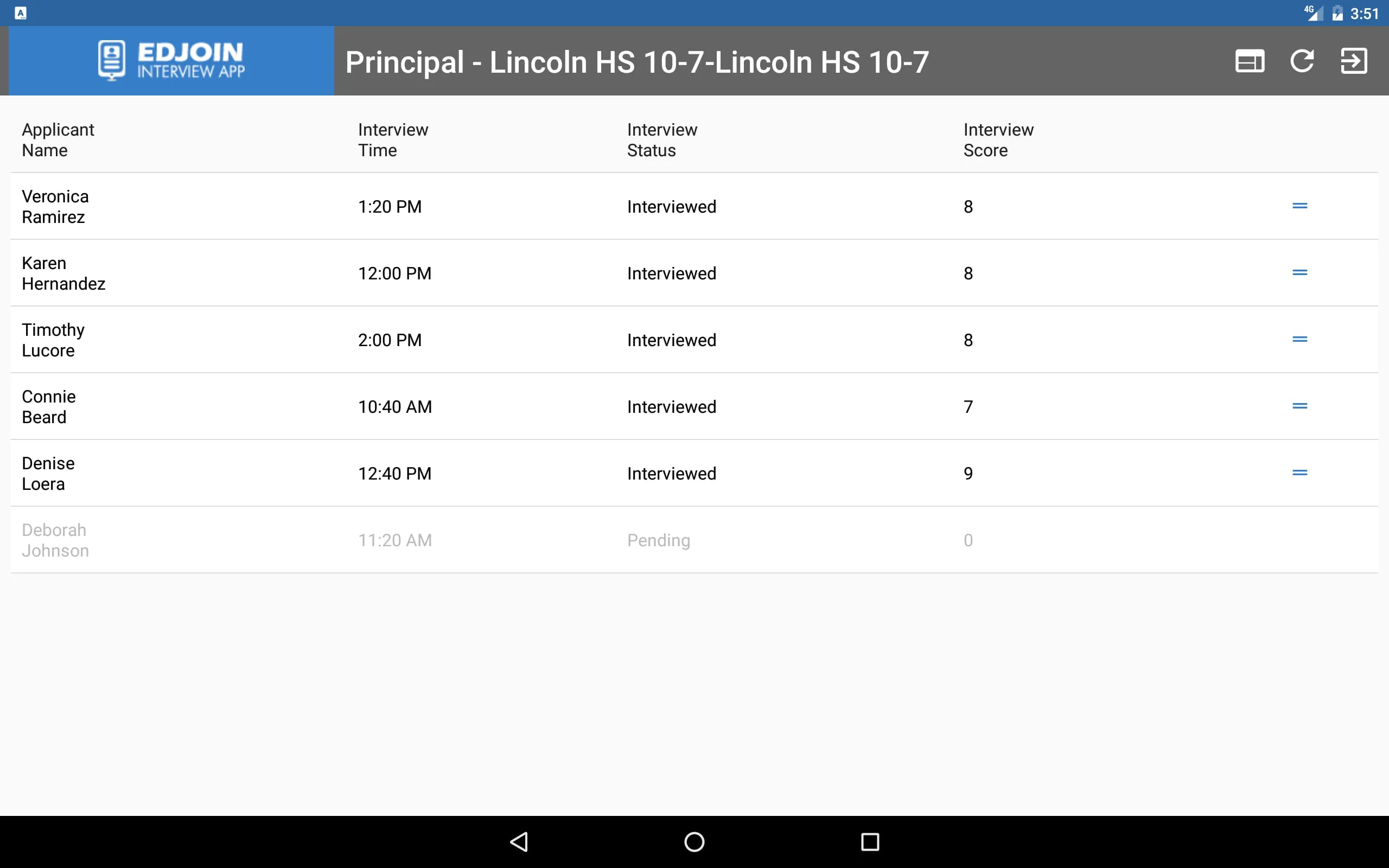This screenshot has width=1389, height=868.
Task: Tap the reorder handle for Denise Loera
Action: 1299,473
